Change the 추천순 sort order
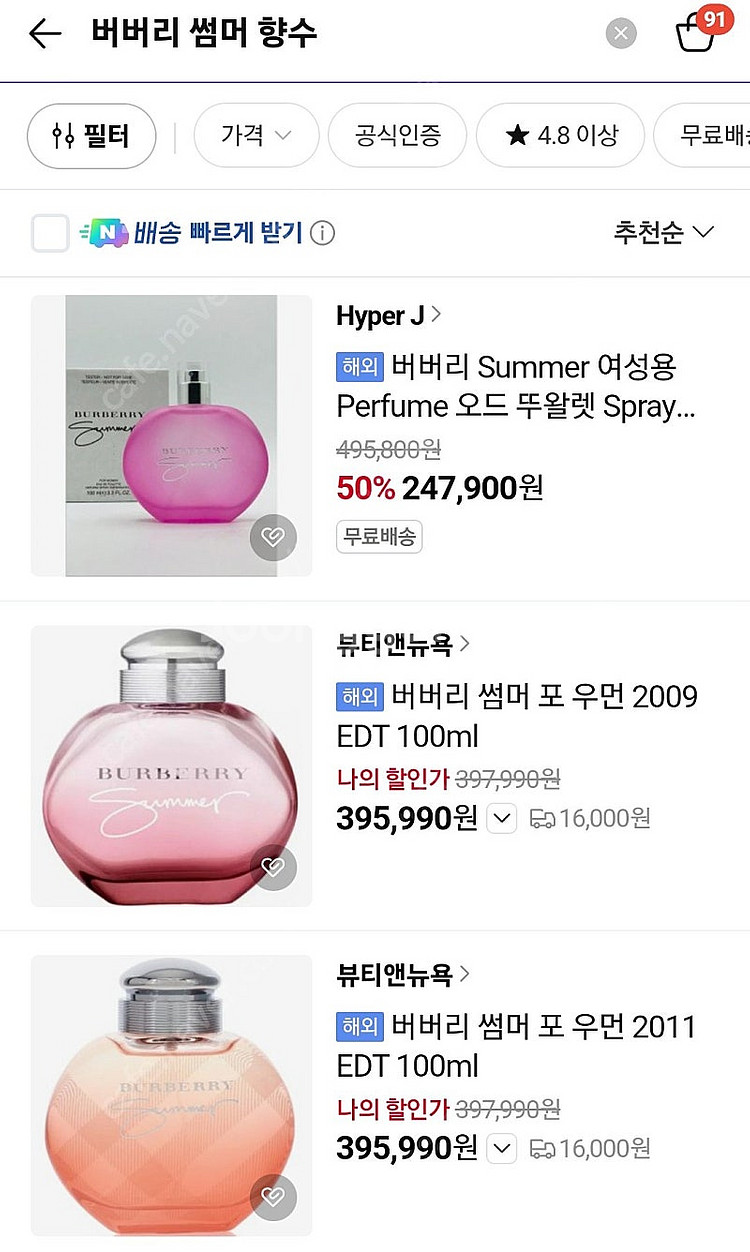The width and height of the screenshot is (750, 1252). pos(663,233)
